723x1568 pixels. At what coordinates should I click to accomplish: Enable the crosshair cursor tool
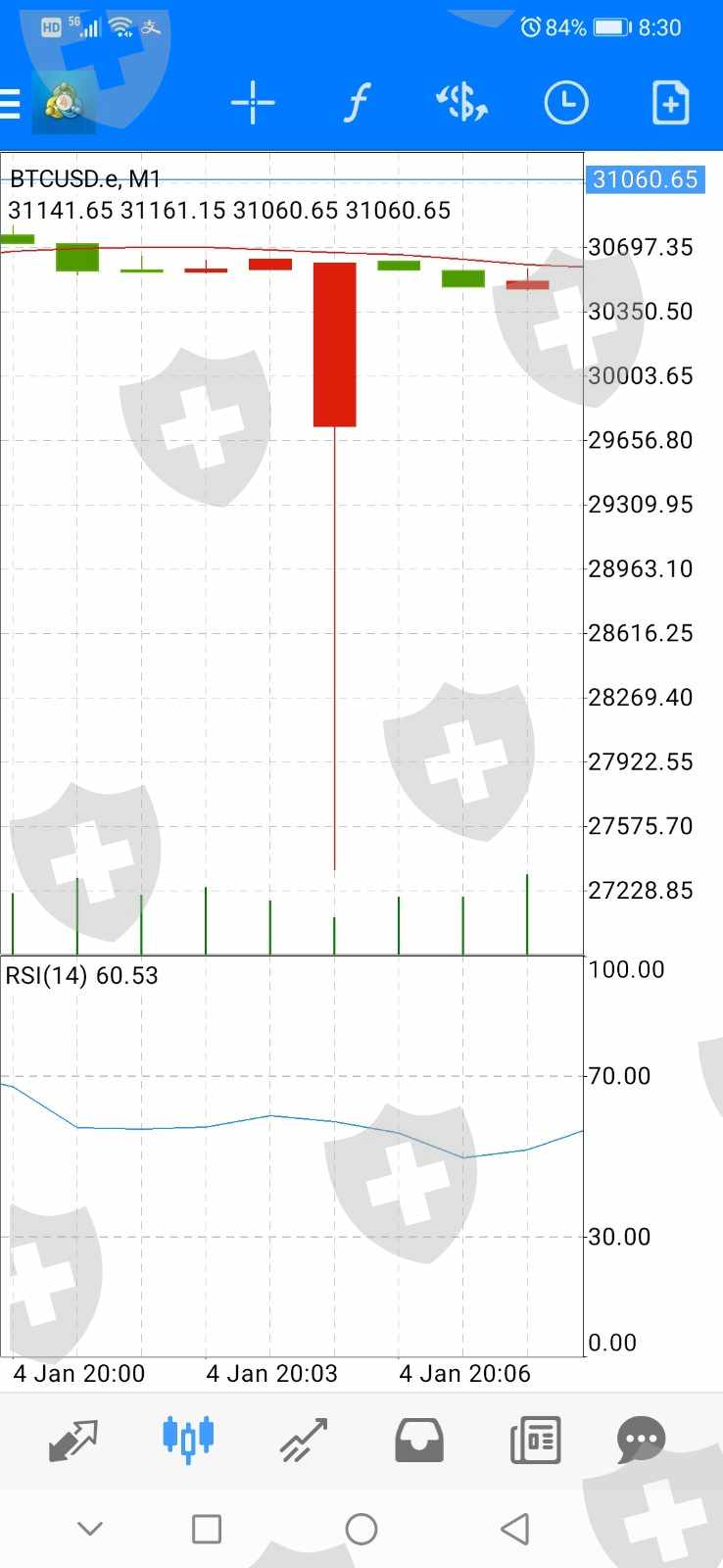(x=253, y=103)
